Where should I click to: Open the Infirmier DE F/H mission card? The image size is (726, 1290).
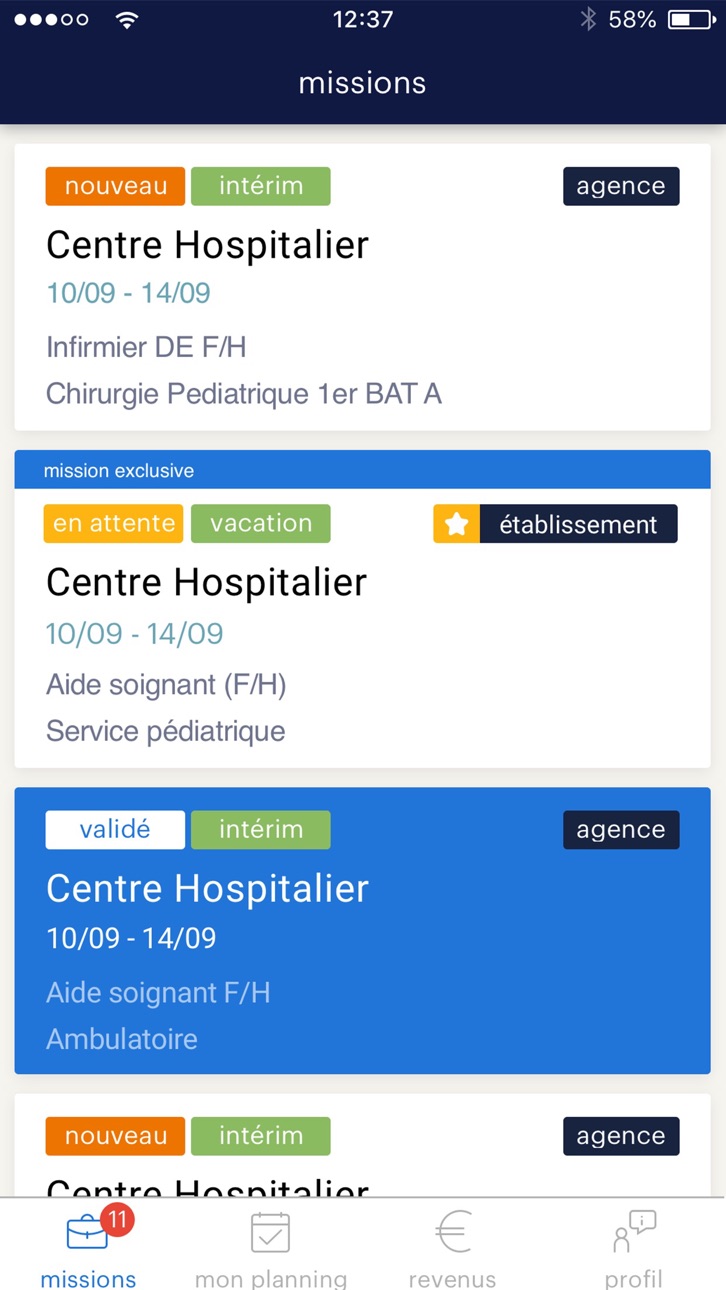(362, 287)
